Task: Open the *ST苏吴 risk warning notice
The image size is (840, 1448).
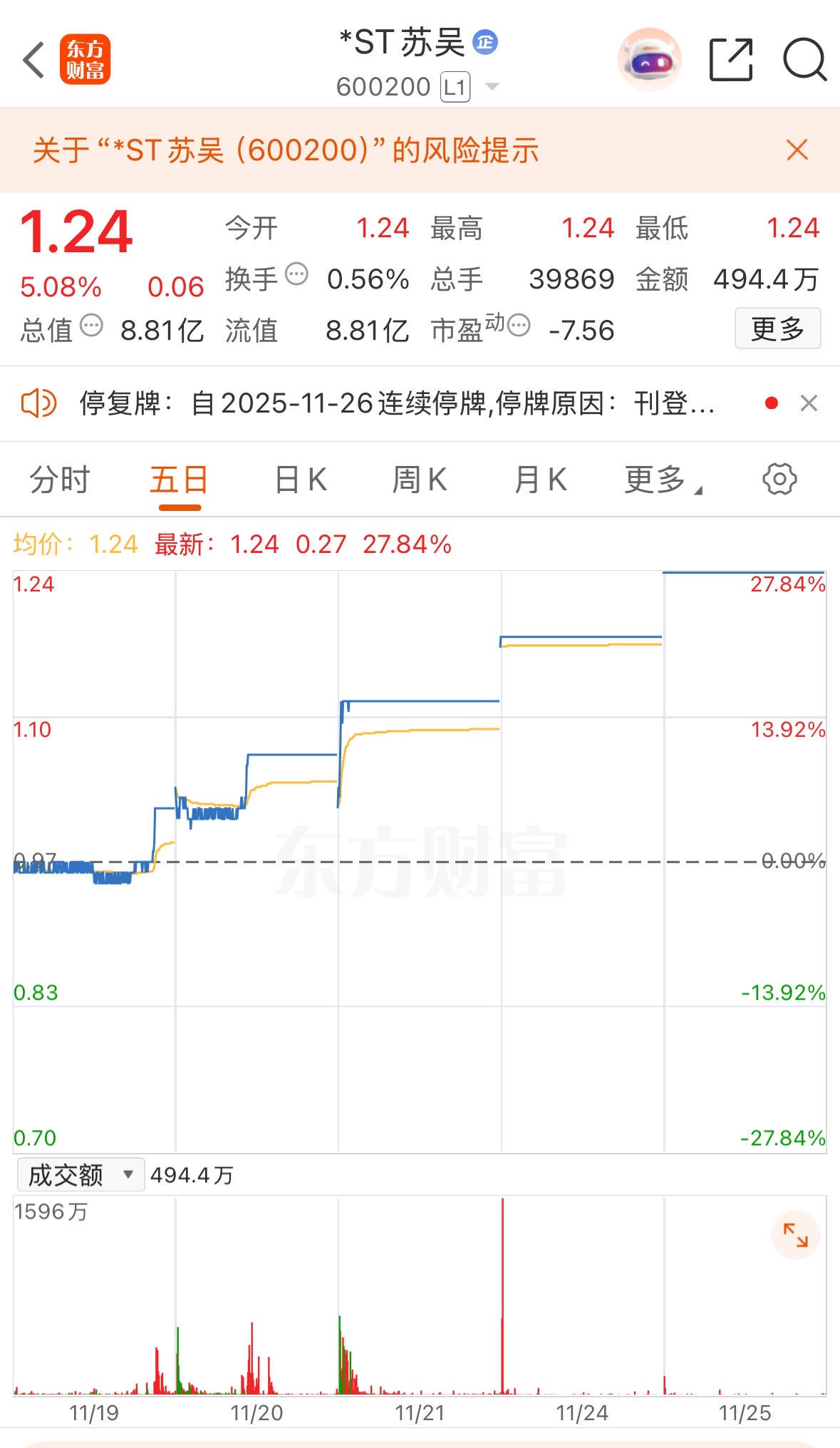Action: [x=285, y=150]
